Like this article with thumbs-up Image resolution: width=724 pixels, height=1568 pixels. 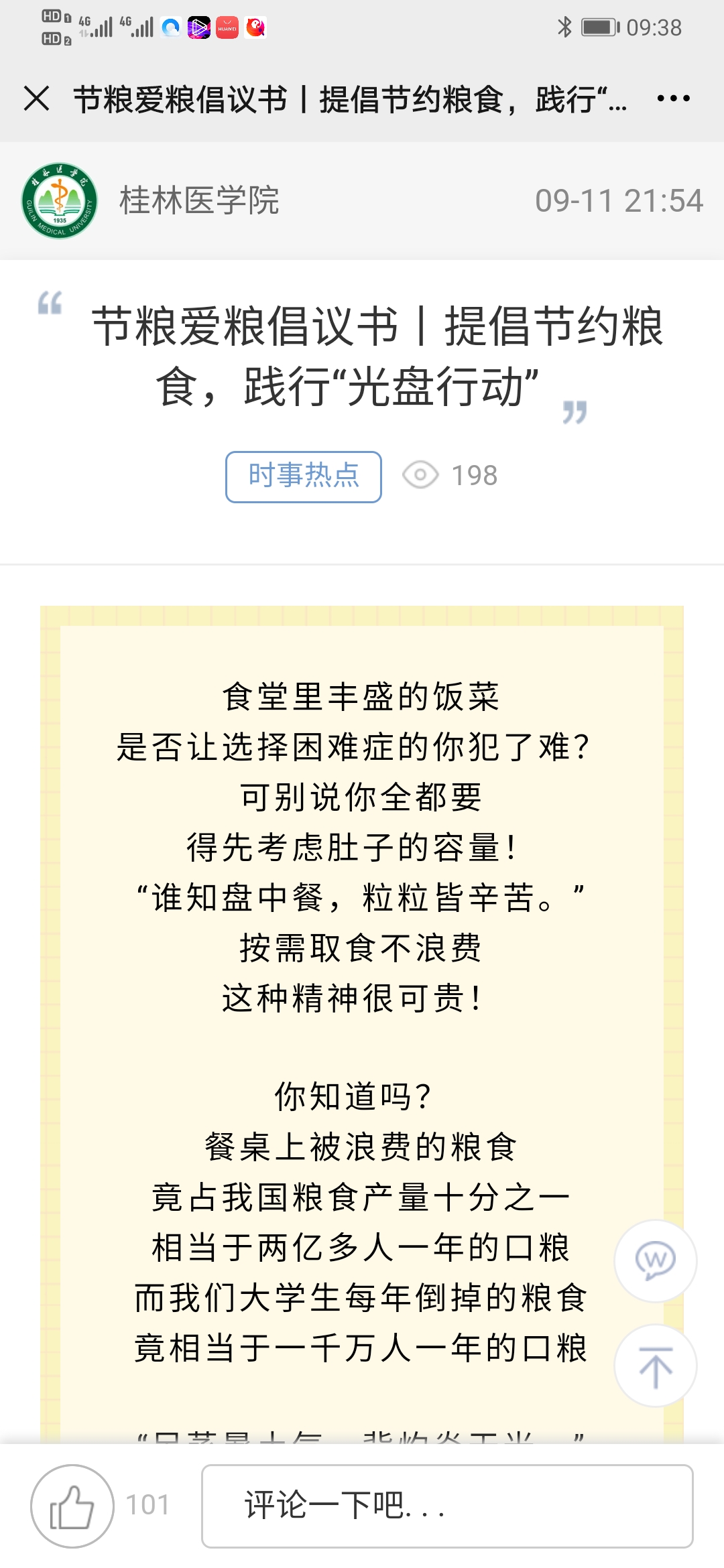(72, 1506)
